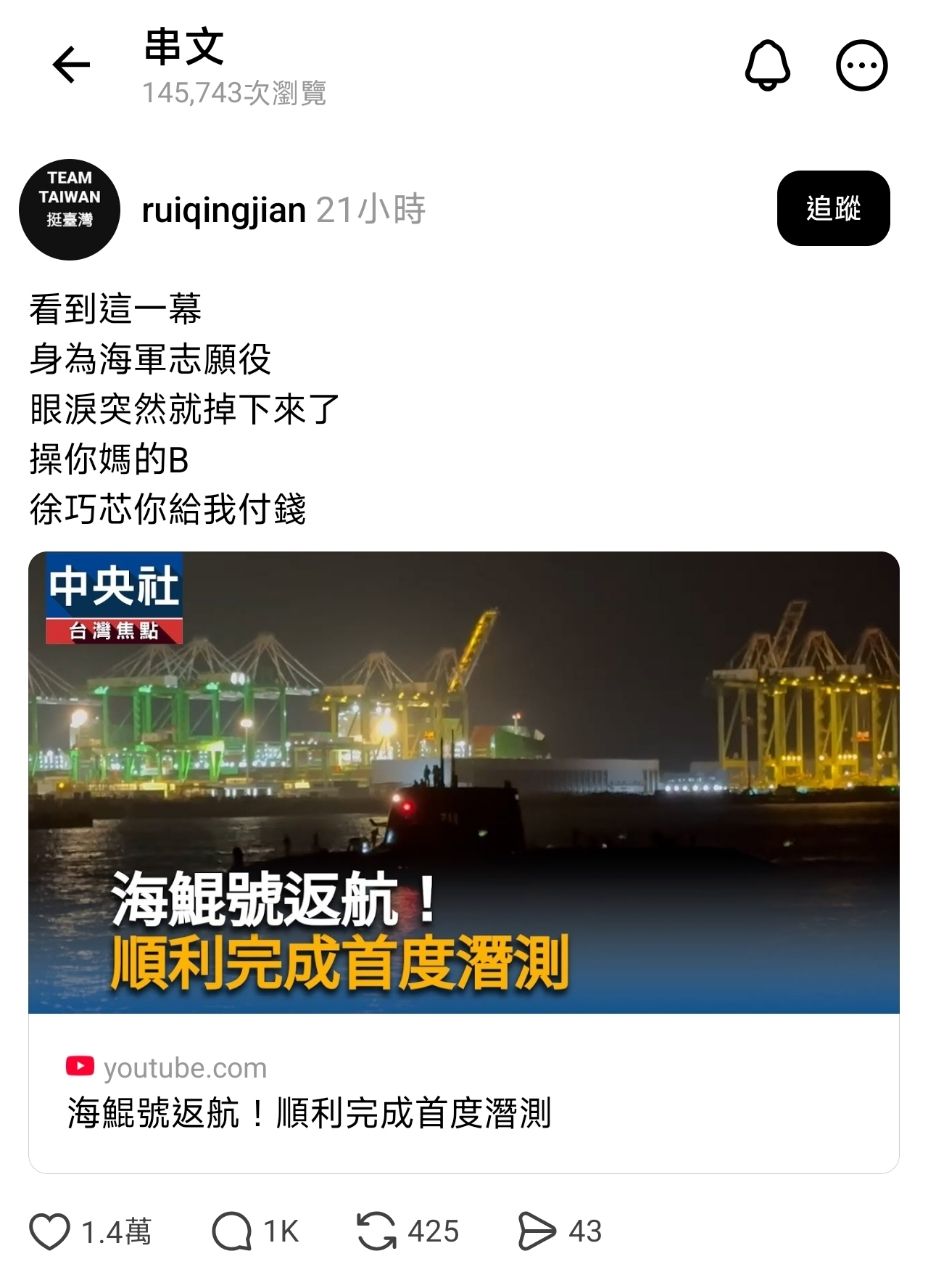Follow ruiqingjian with the 追蹤 button
Image resolution: width=928 pixels, height=1280 pixels.
coord(832,208)
